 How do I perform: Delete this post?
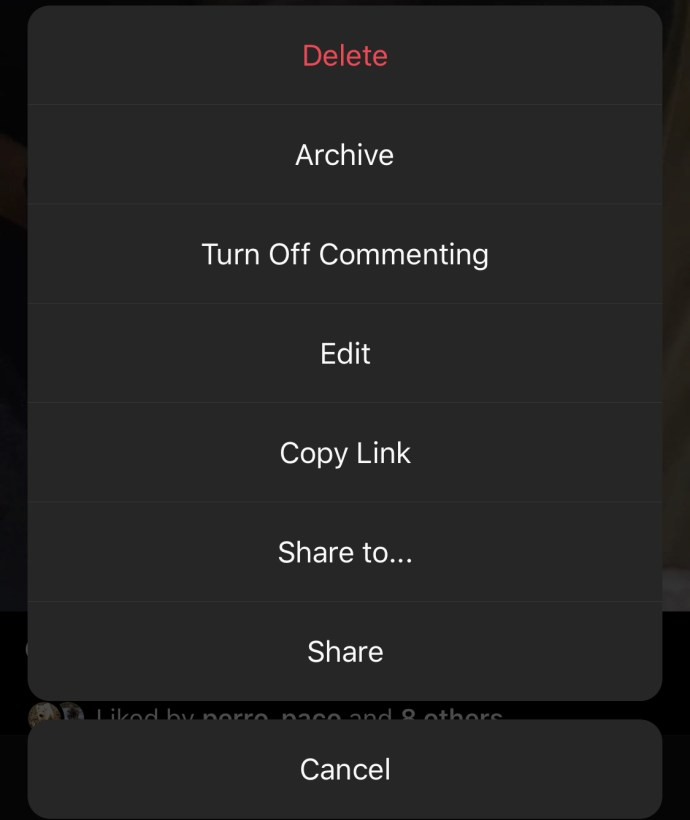345,56
